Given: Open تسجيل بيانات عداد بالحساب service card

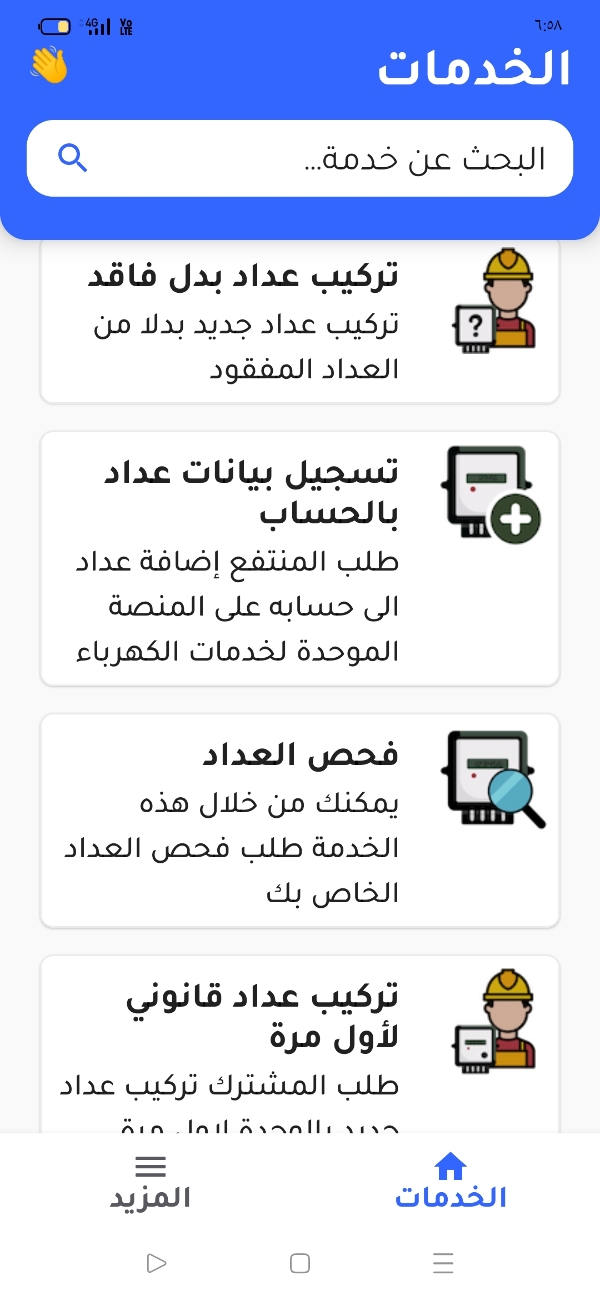Looking at the screenshot, I should [300, 558].
